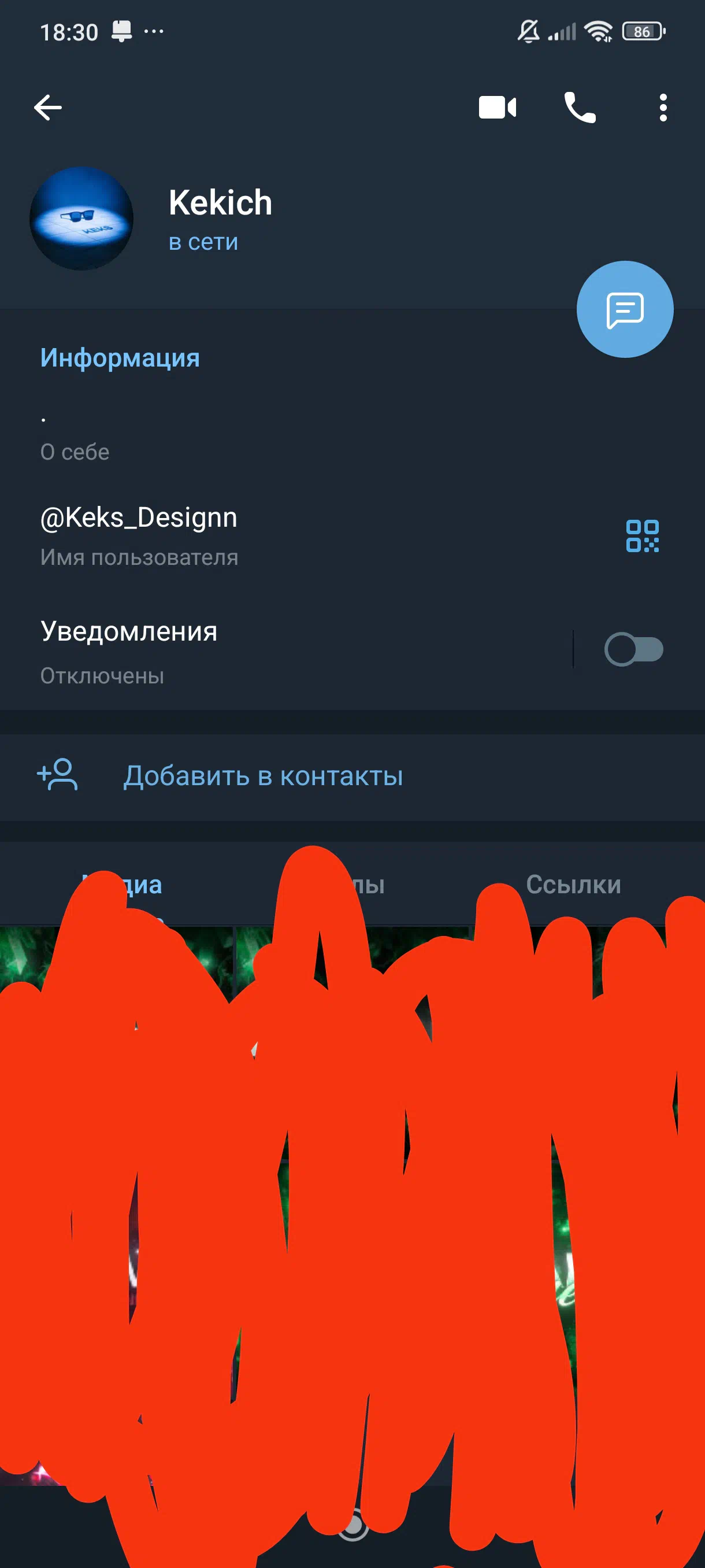The height and width of the screenshot is (1568, 705).
Task: Start a voice call with Kekich
Action: pyautogui.click(x=580, y=108)
